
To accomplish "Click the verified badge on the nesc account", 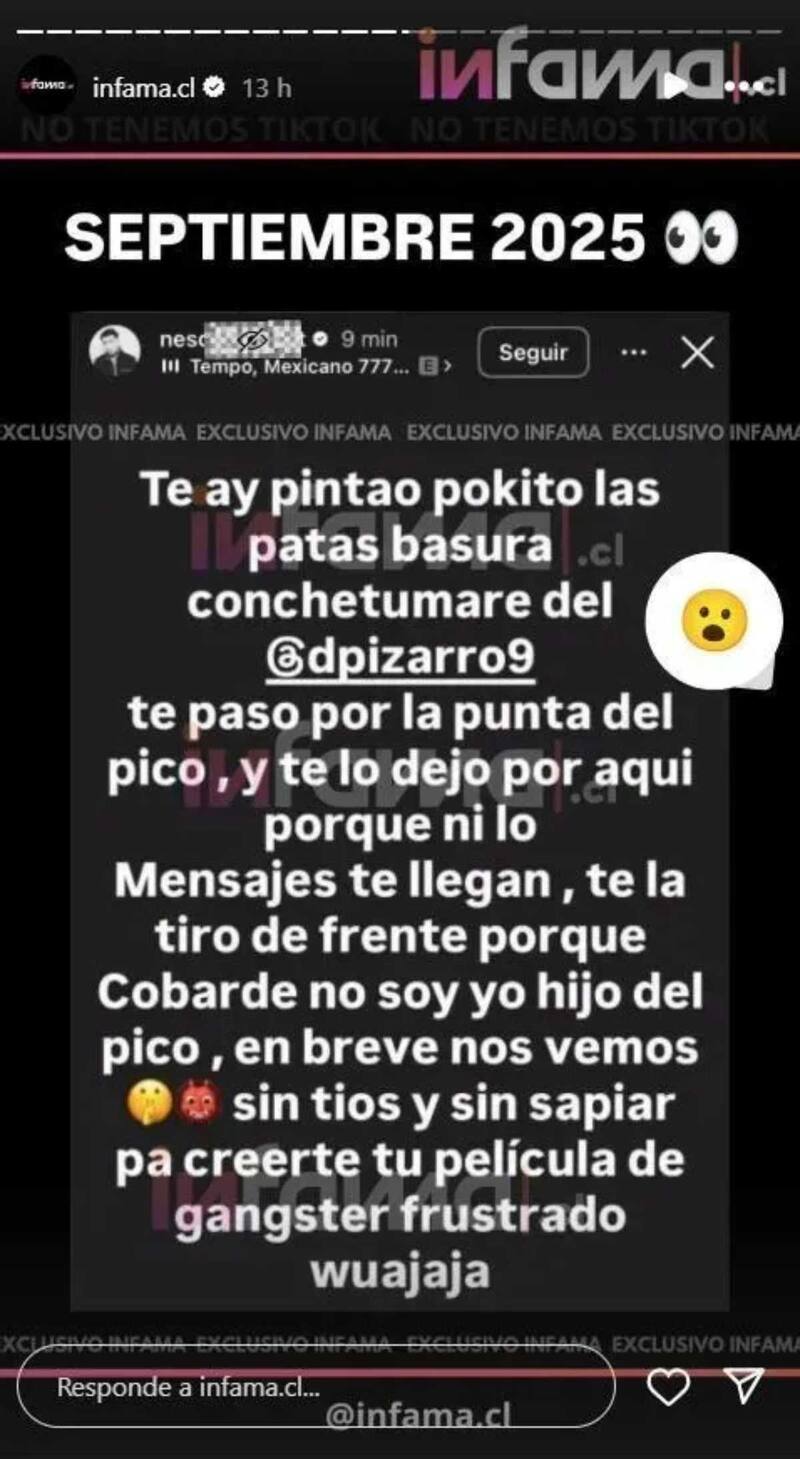I will pyautogui.click(x=322, y=338).
